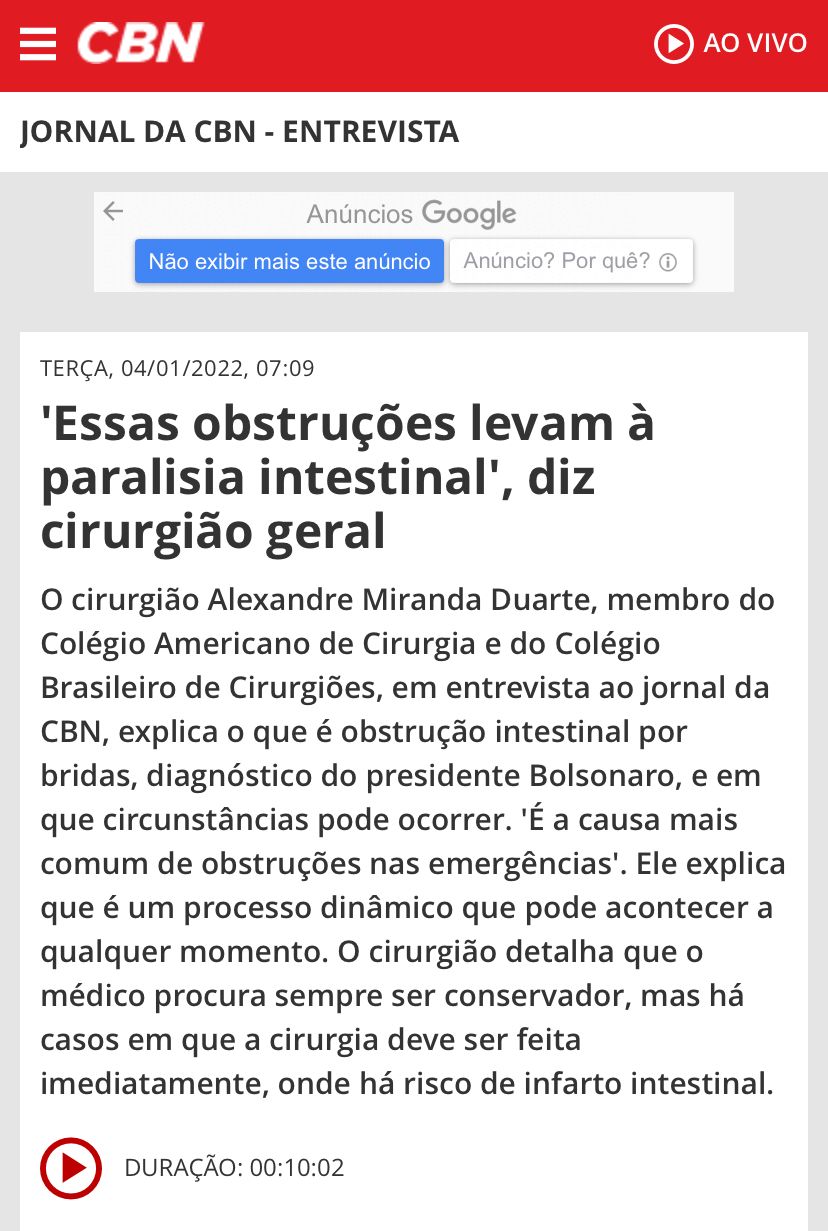Open the hamburger navigation menu
The width and height of the screenshot is (828, 1231).
click(x=38, y=44)
